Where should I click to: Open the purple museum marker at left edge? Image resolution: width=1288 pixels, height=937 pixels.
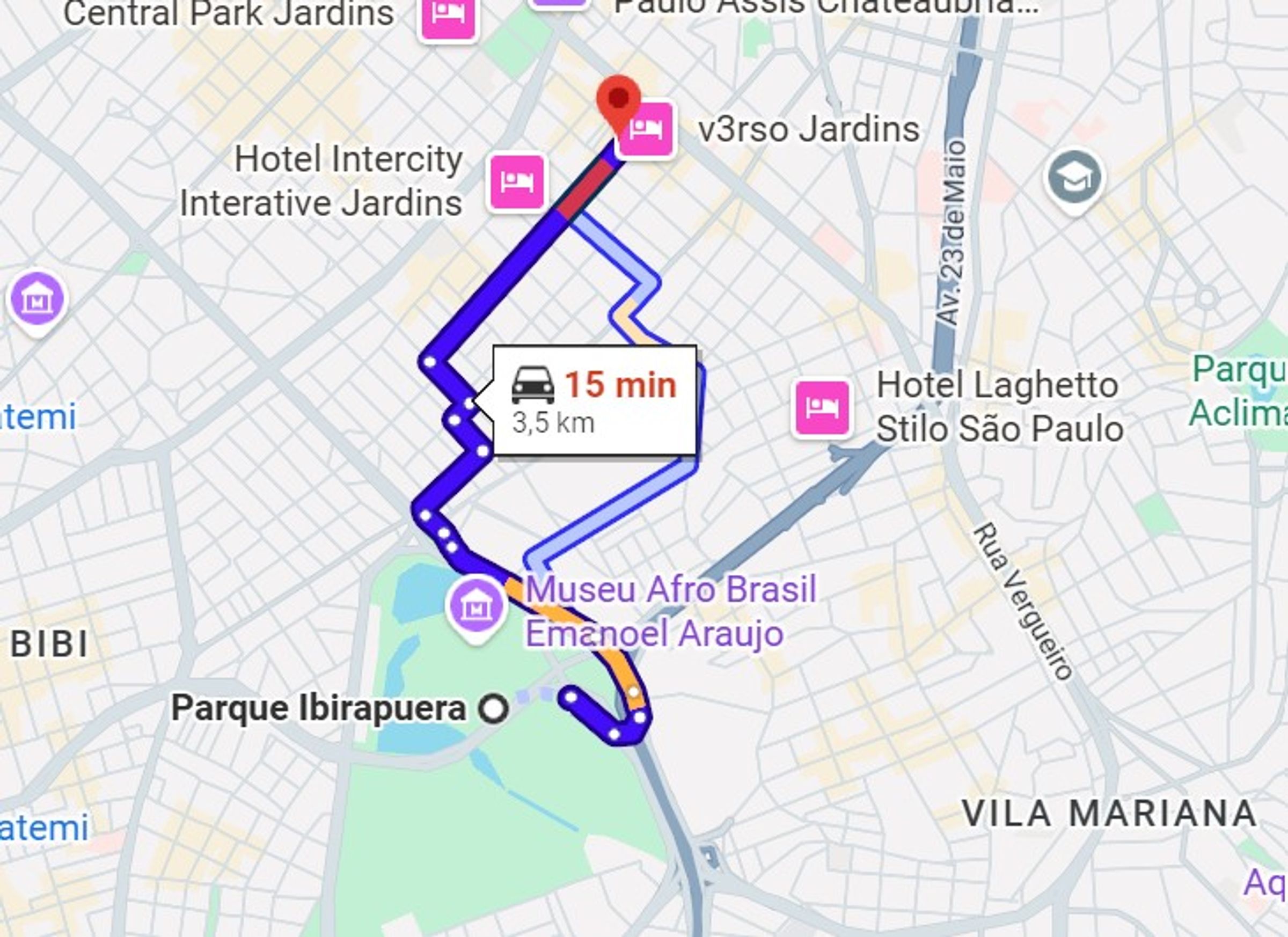(x=38, y=301)
